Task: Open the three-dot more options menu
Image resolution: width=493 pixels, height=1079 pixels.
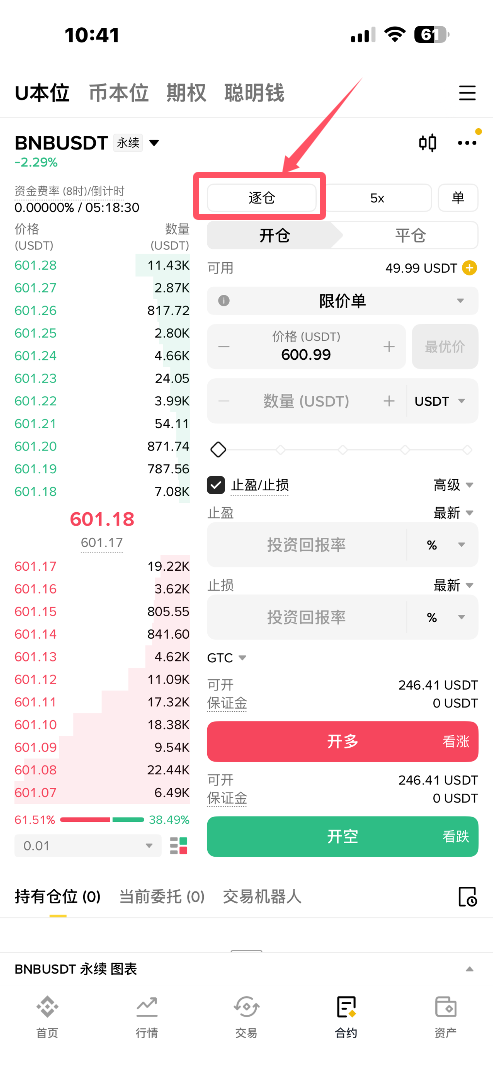Action: 467,143
